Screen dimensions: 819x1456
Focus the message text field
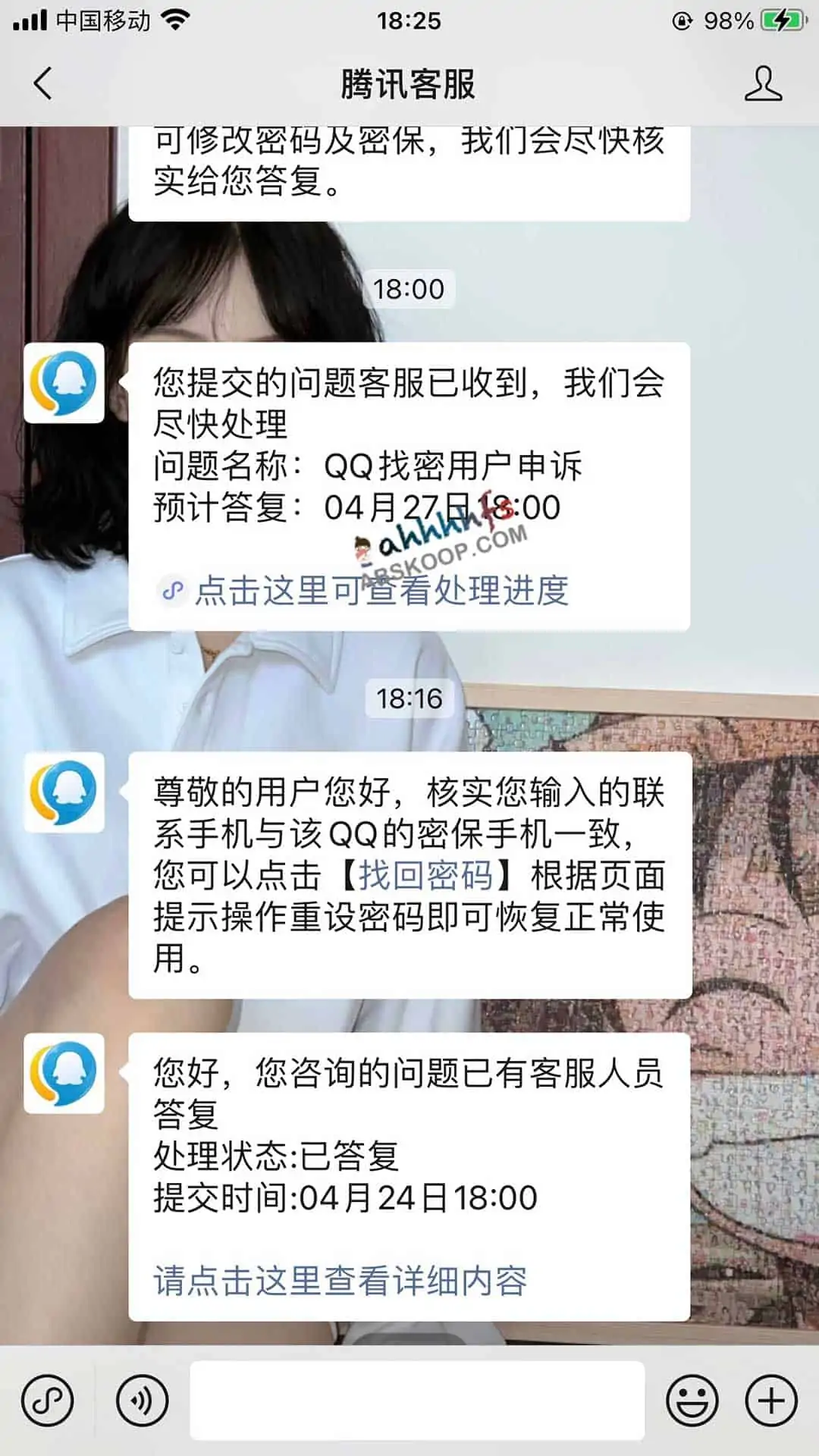(x=417, y=1400)
